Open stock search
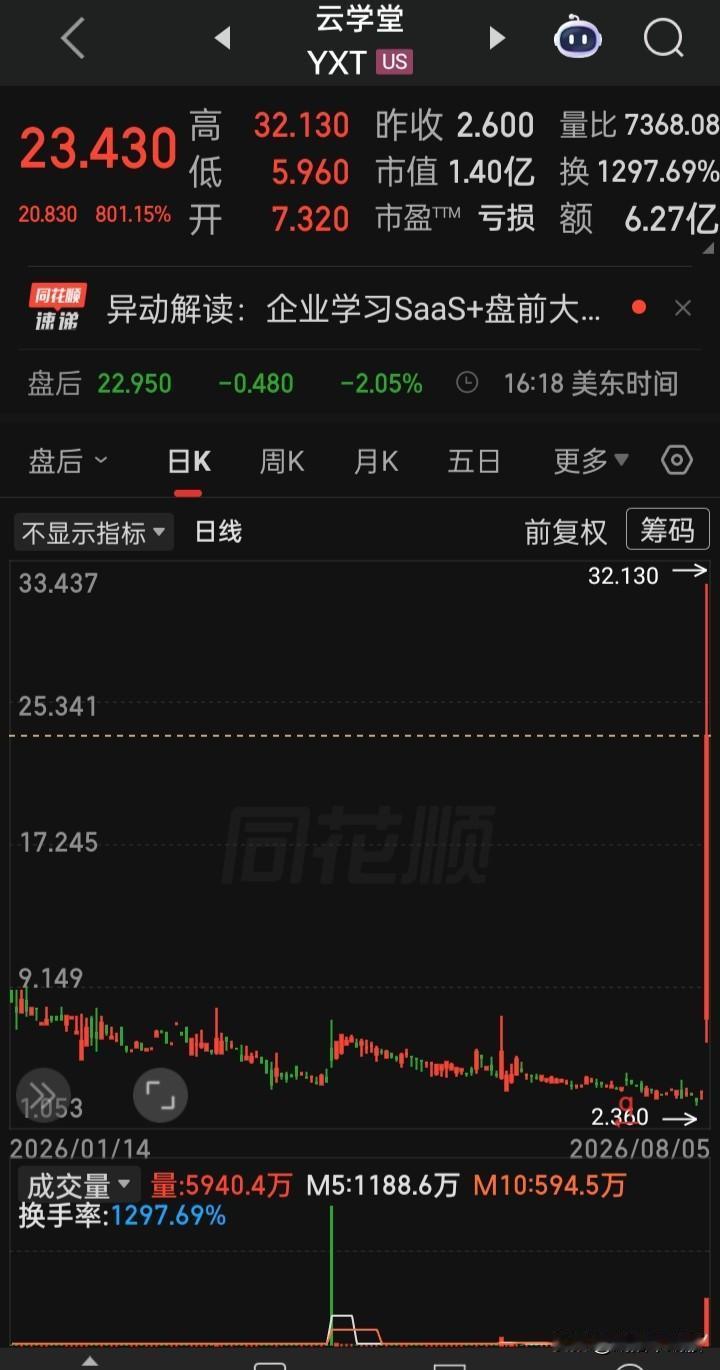720x1370 pixels. [x=663, y=39]
